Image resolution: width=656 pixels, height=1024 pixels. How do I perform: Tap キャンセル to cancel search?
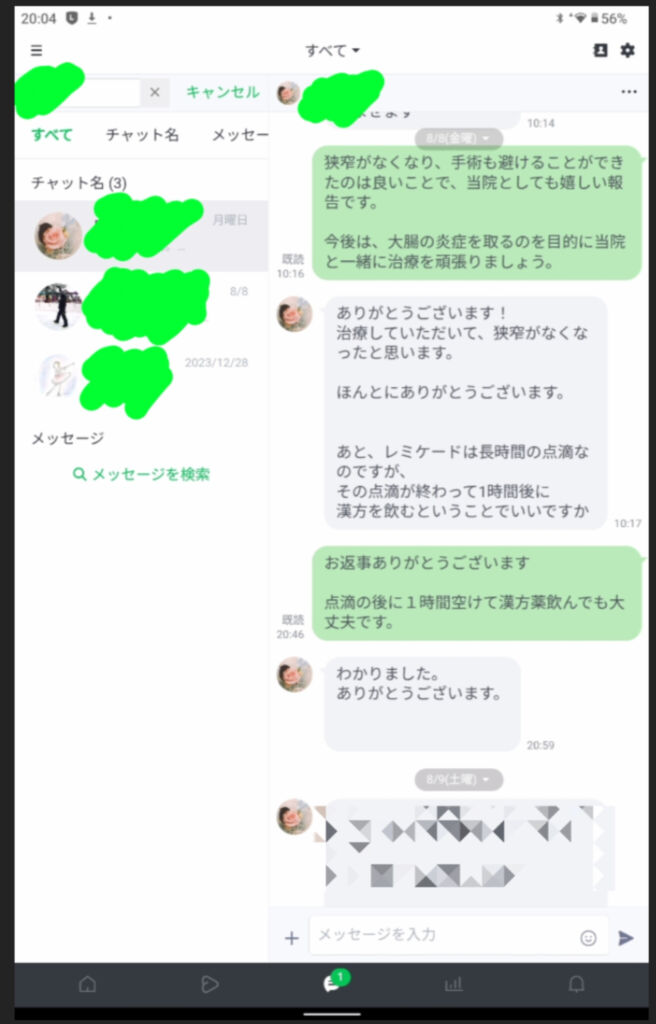(222, 92)
